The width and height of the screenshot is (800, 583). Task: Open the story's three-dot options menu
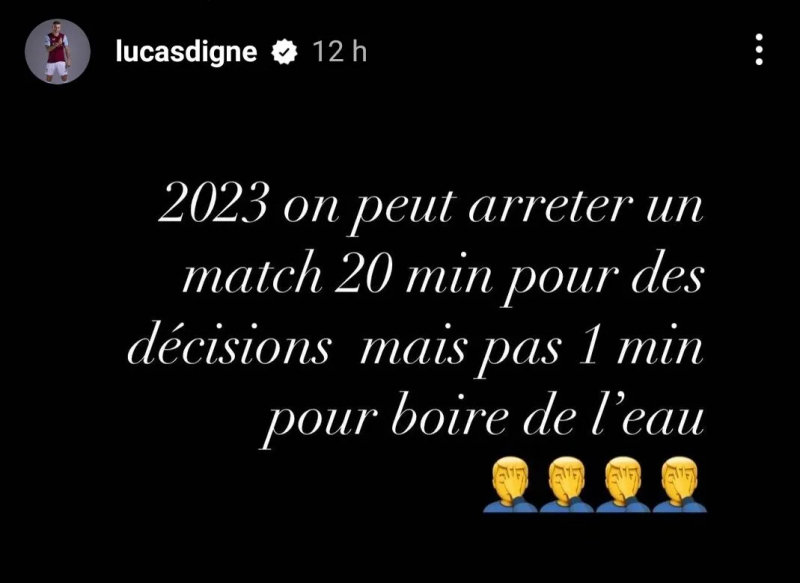[x=759, y=49]
